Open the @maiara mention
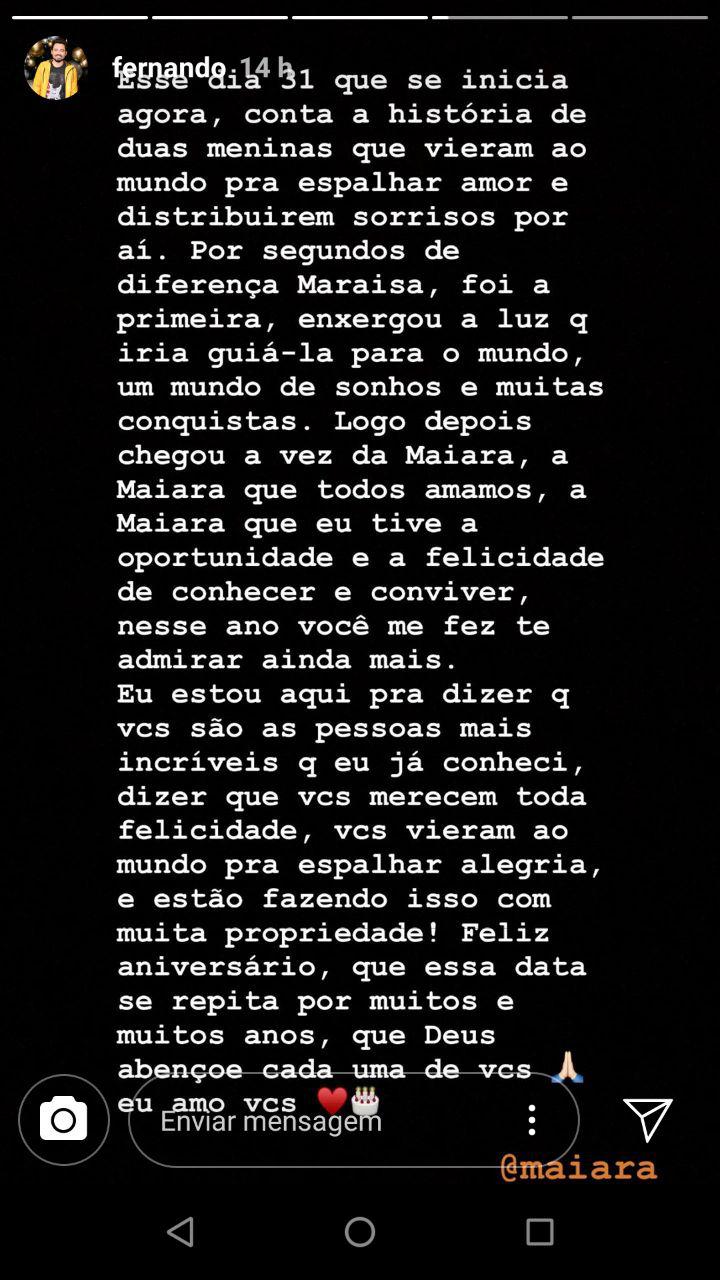 [x=579, y=1168]
